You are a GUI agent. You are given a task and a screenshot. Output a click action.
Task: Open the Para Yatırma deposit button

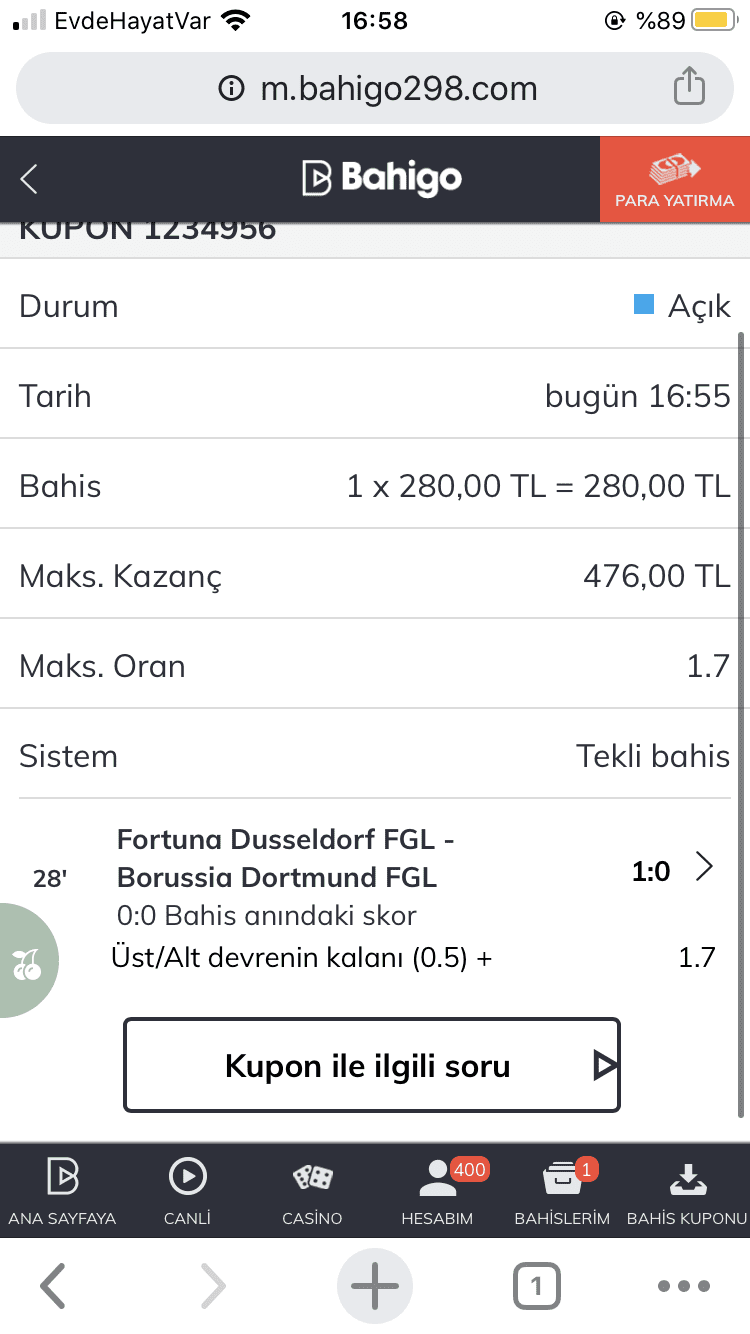click(675, 179)
